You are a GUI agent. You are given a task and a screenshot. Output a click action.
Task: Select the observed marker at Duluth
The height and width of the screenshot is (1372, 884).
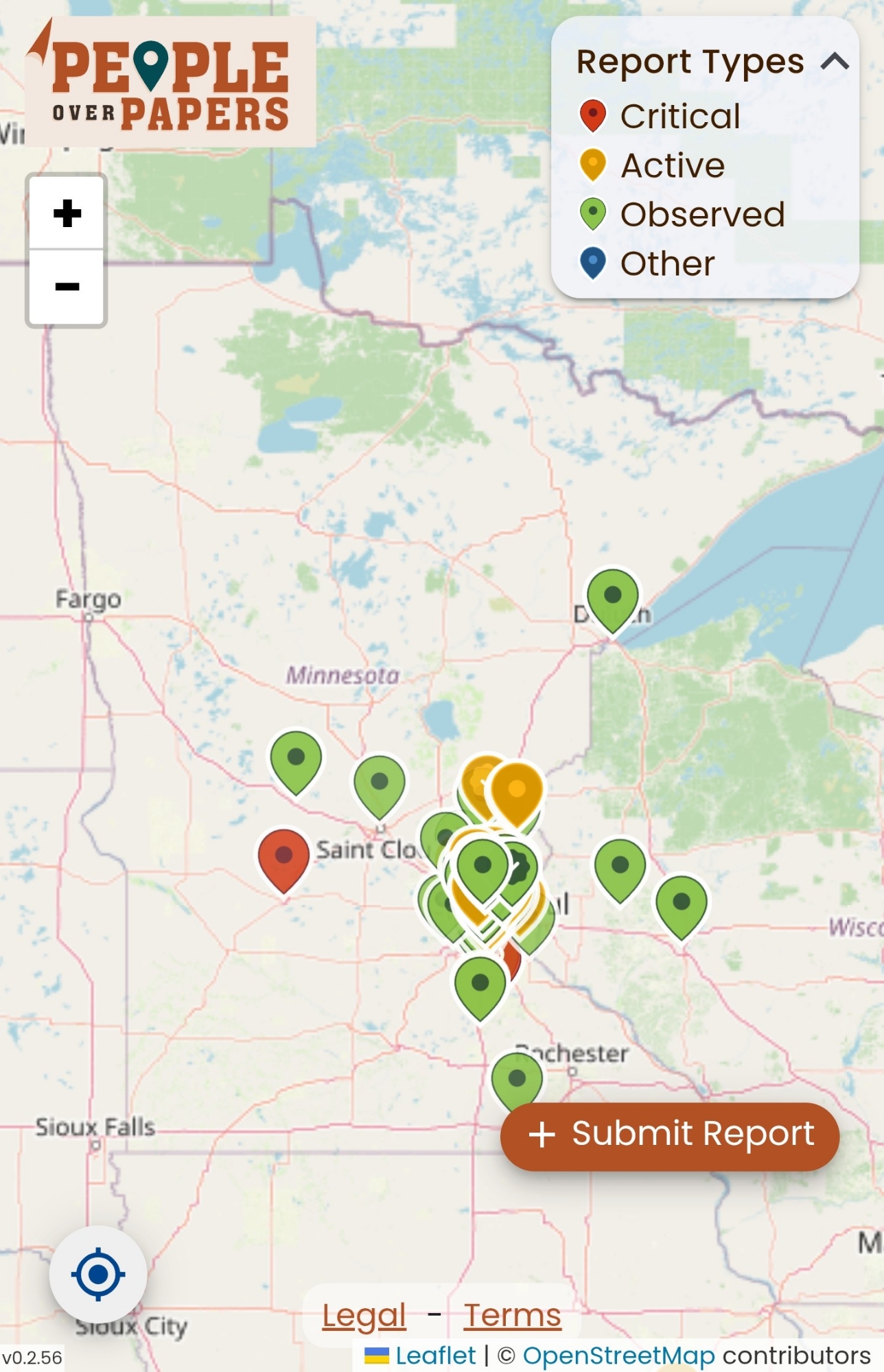[x=612, y=597]
